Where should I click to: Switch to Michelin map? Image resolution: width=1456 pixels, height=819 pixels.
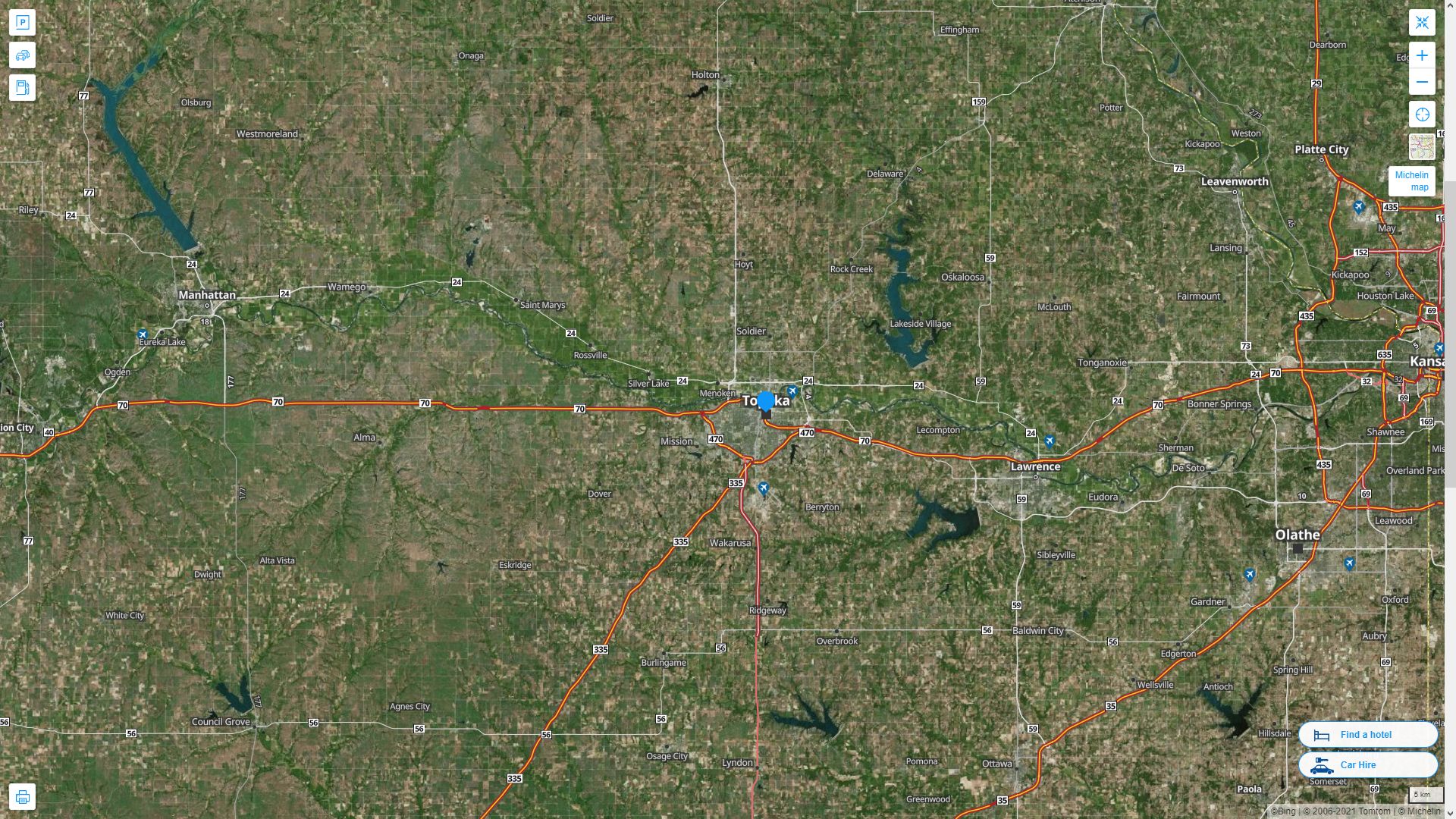(1411, 181)
